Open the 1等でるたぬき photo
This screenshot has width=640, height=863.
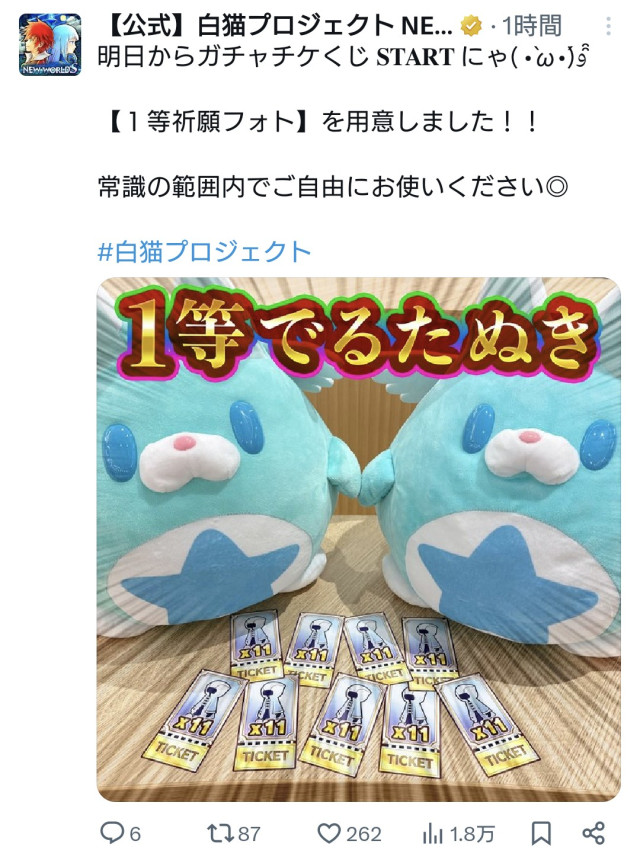point(358,538)
